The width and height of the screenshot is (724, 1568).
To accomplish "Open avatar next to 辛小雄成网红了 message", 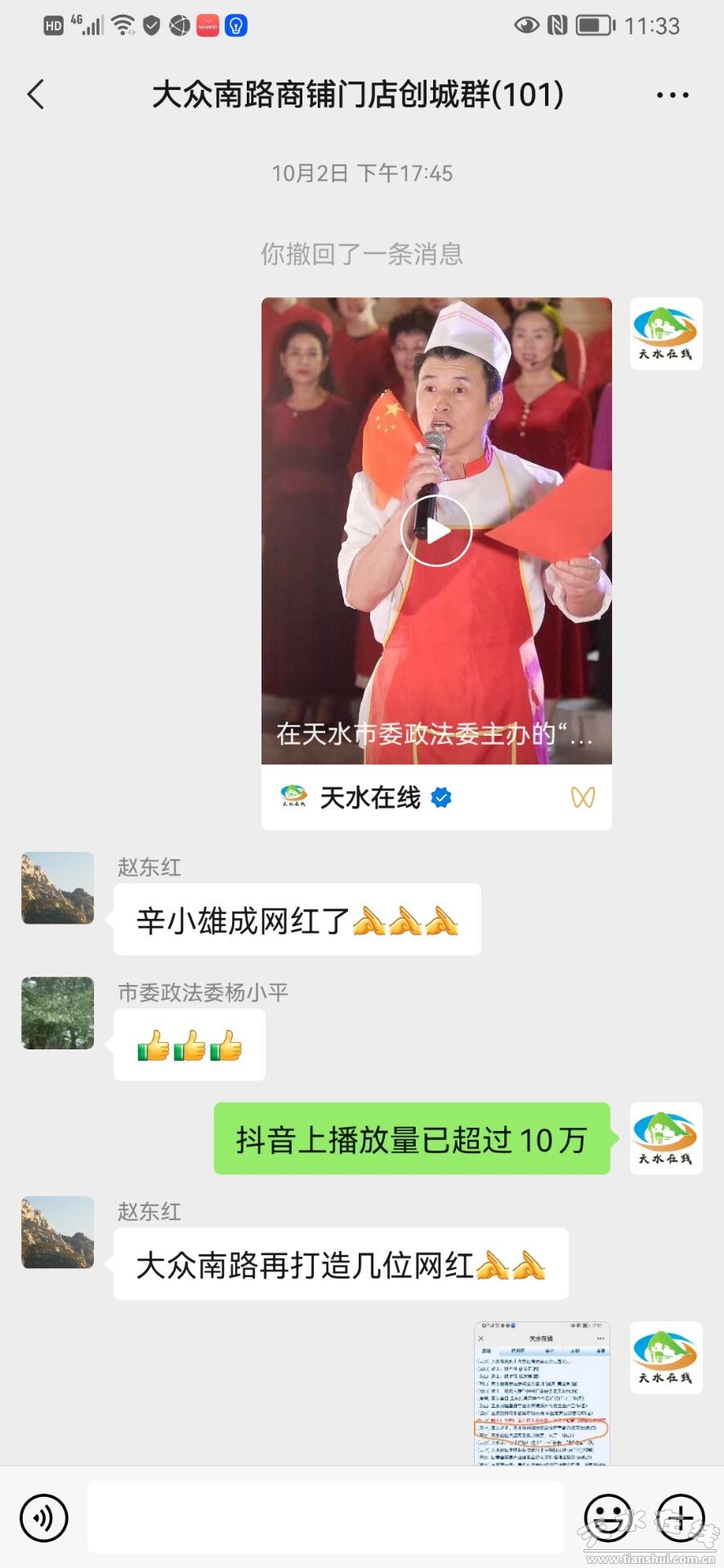I will click(x=57, y=888).
